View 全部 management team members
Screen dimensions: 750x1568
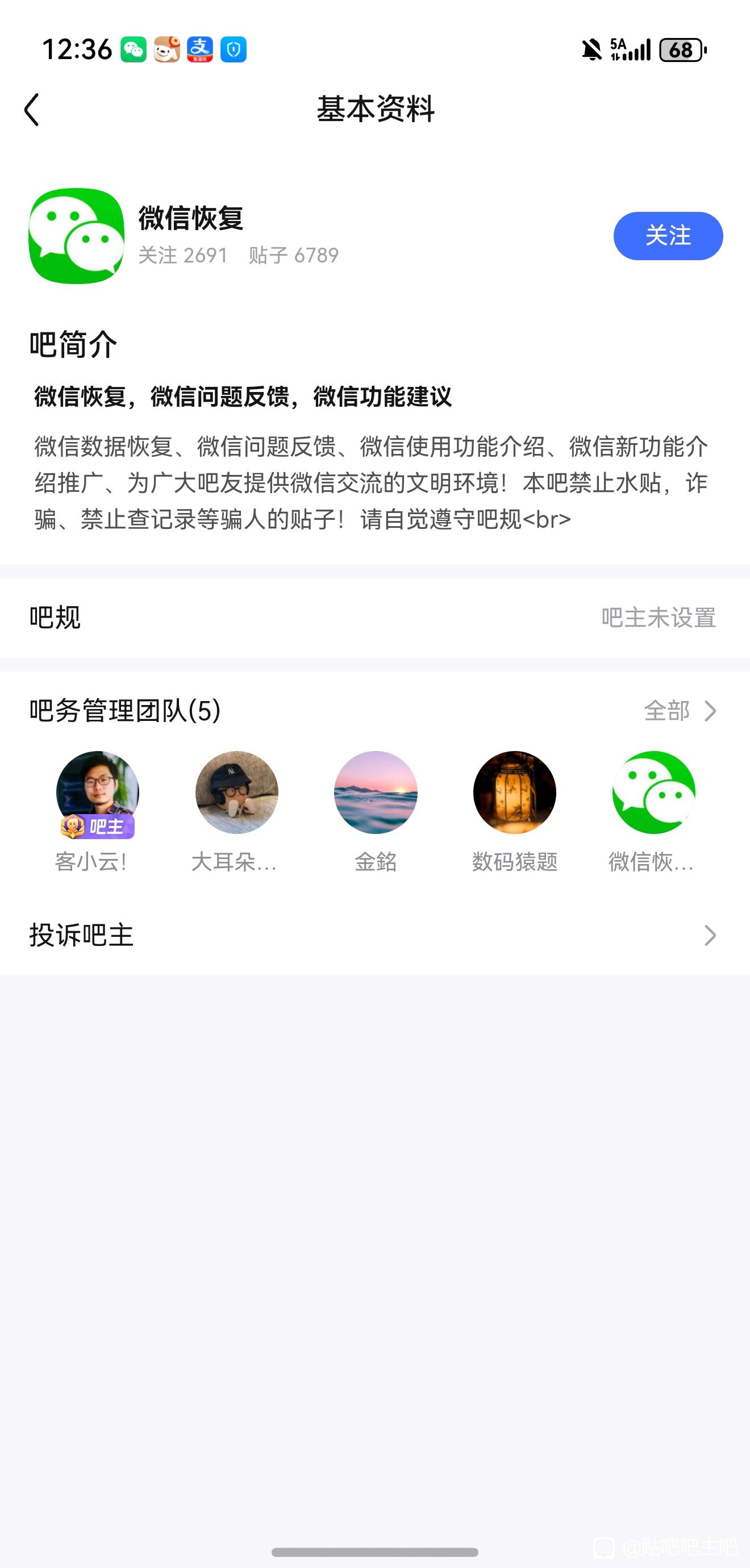tap(680, 710)
